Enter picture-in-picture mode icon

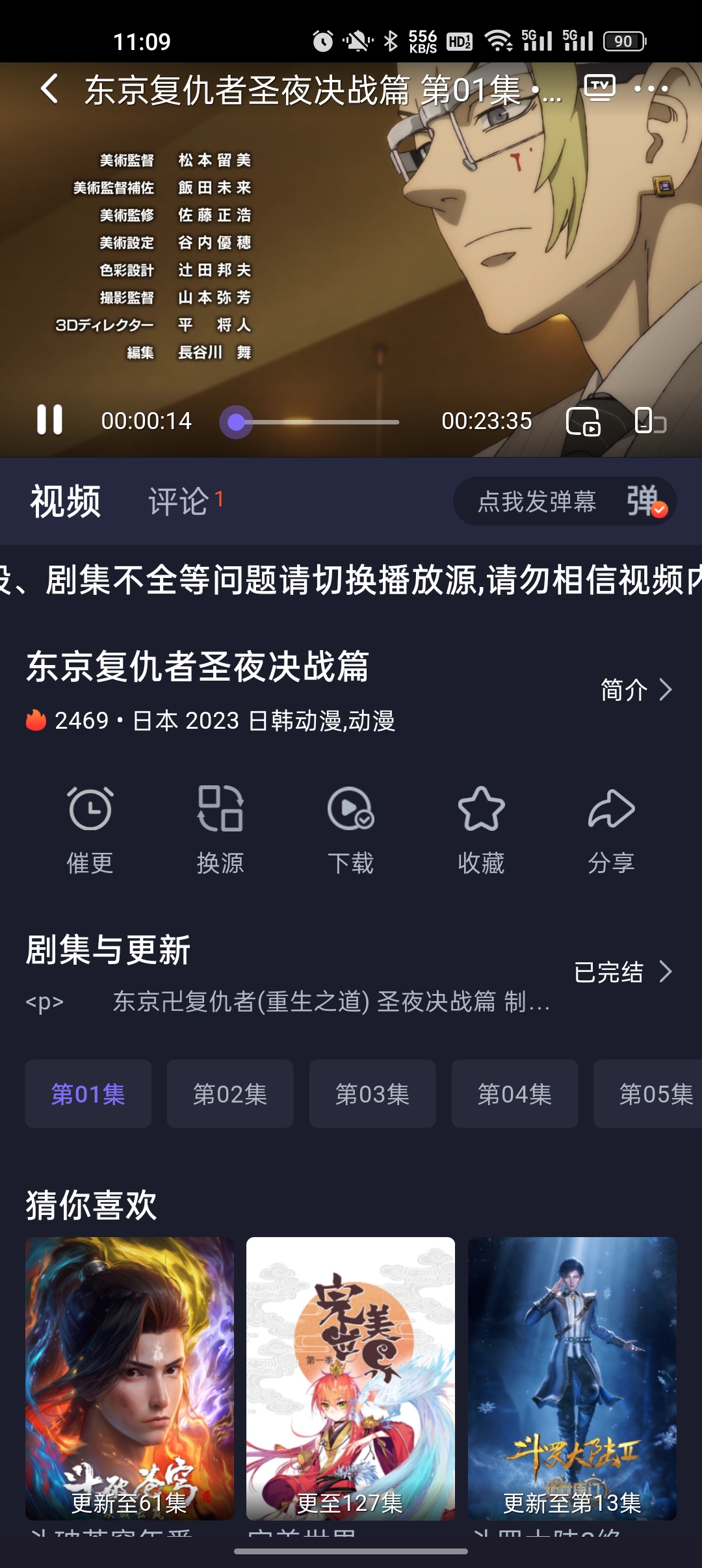pyautogui.click(x=583, y=421)
